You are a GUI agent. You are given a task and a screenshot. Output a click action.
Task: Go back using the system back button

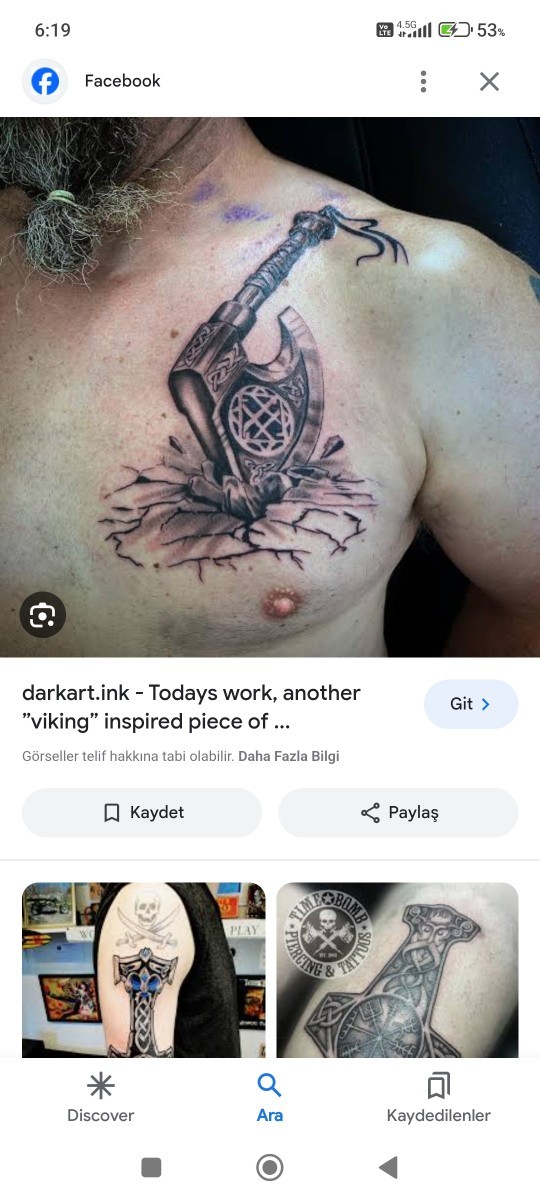click(388, 1167)
